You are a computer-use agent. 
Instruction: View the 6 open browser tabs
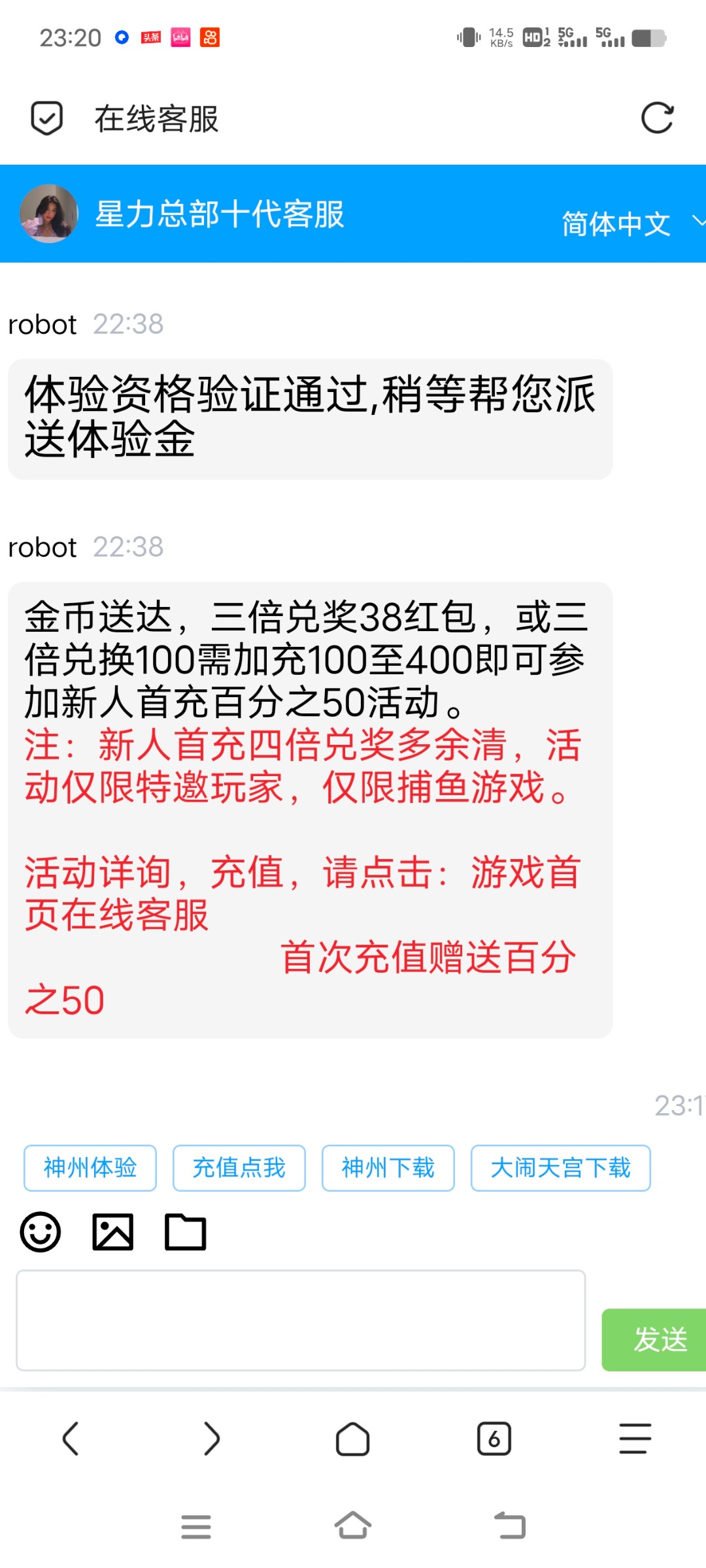[x=494, y=1439]
